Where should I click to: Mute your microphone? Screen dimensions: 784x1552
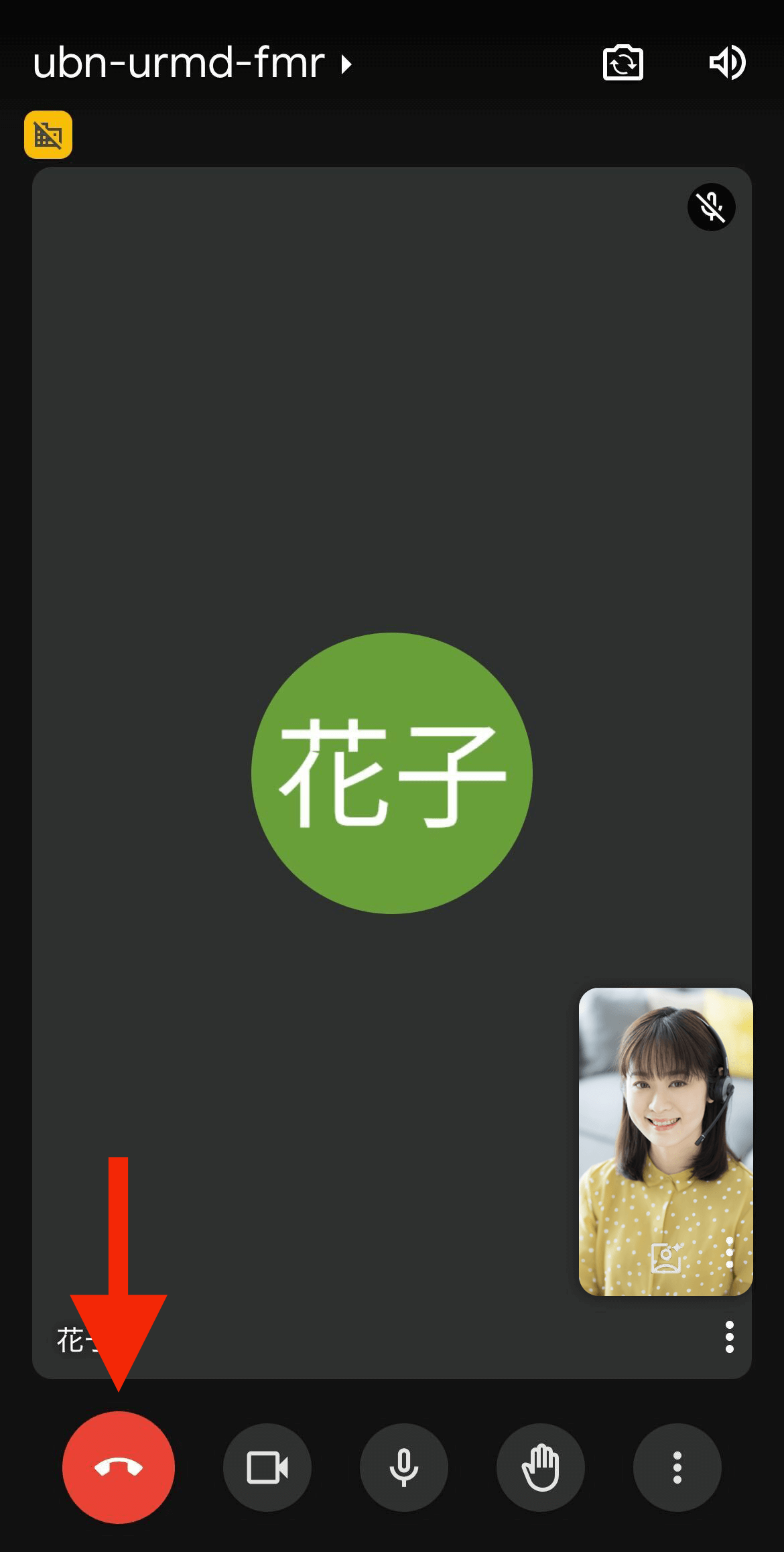point(403,1468)
